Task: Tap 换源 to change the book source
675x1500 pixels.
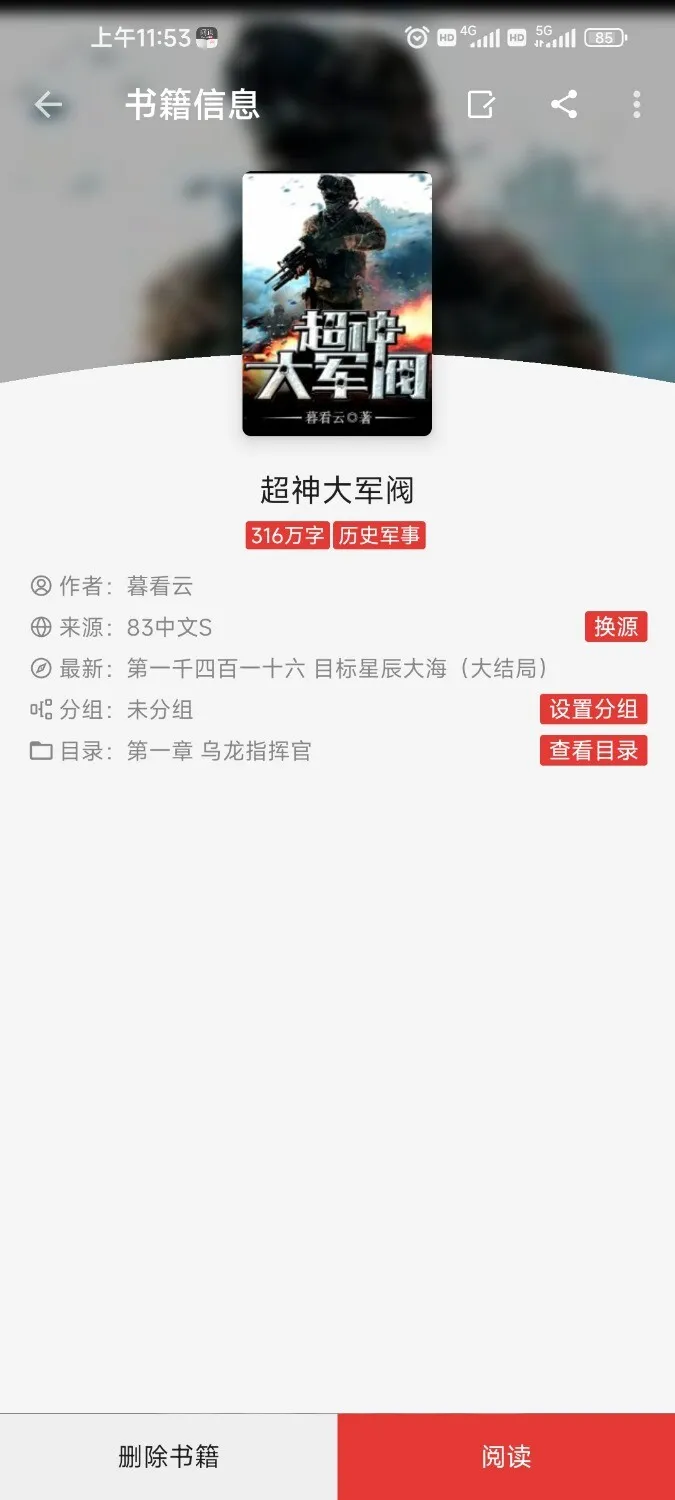Action: click(x=616, y=627)
